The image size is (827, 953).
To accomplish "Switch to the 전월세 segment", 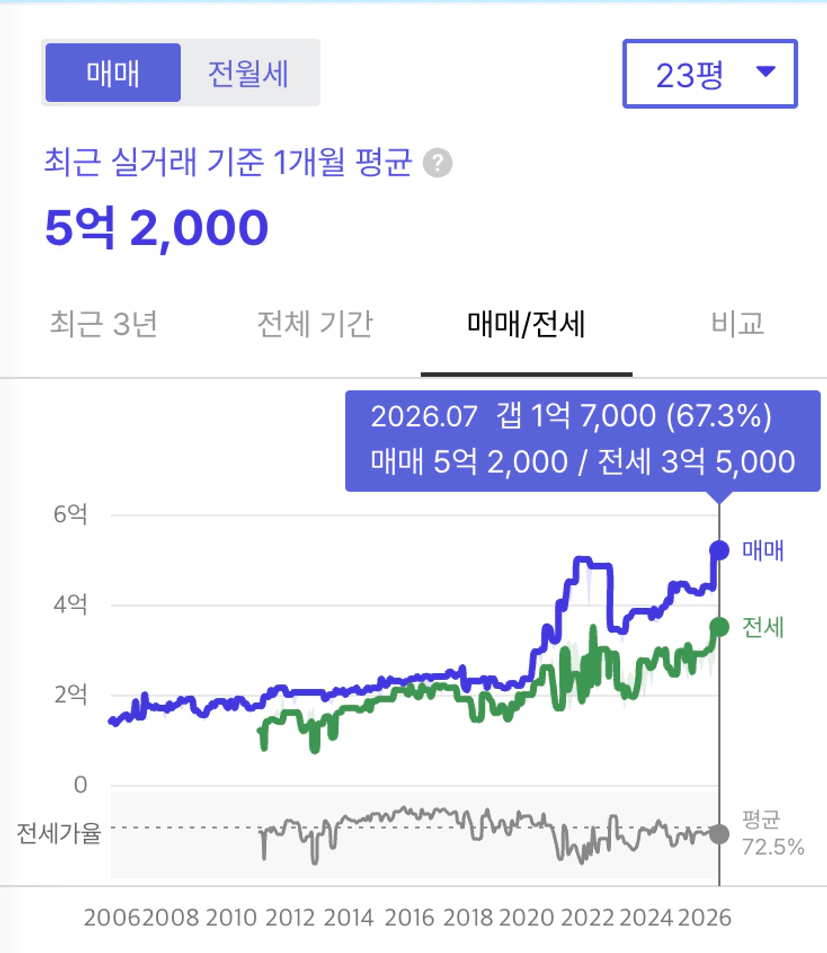I will point(249,73).
